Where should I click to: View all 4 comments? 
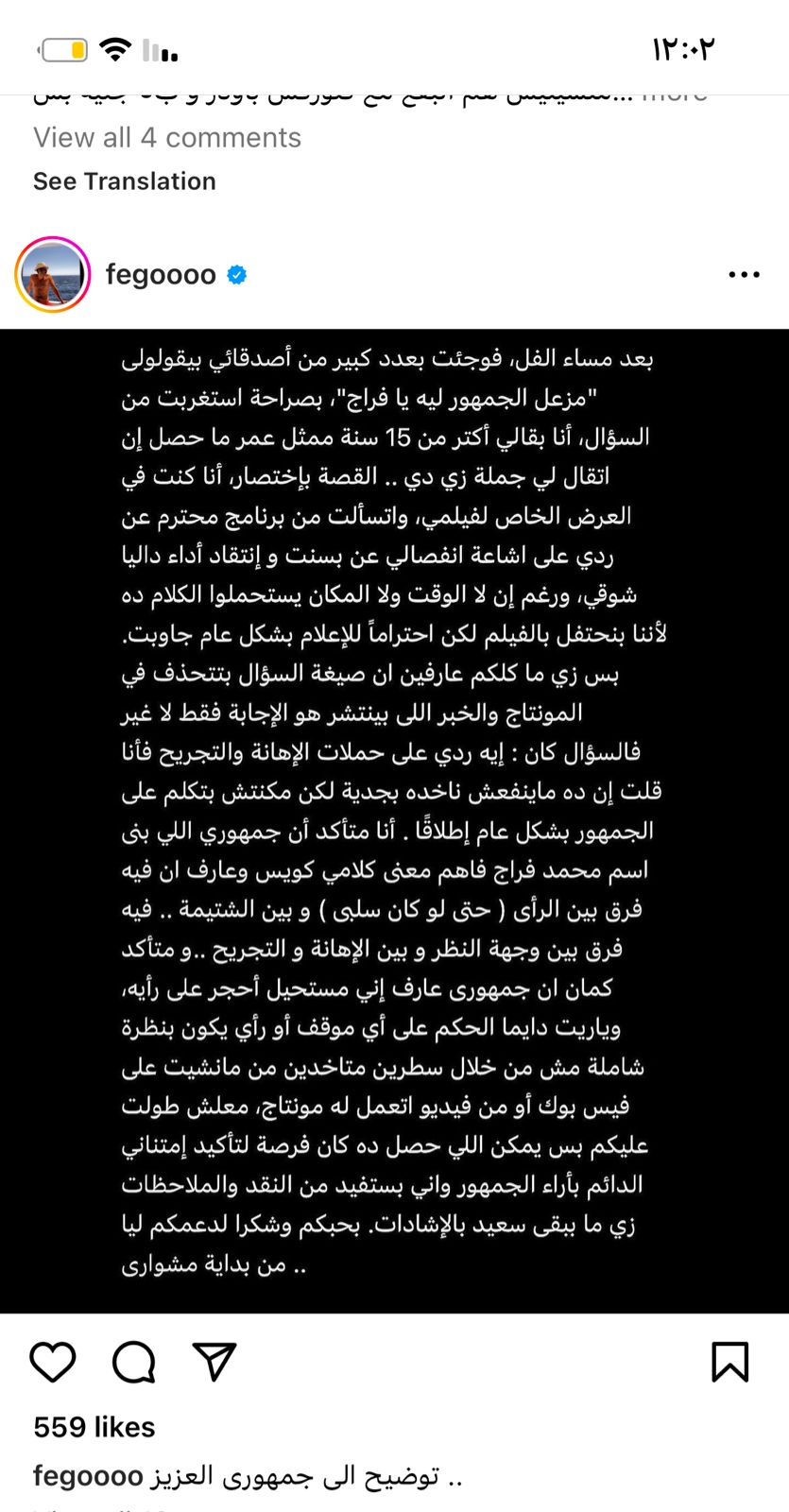[x=167, y=138]
